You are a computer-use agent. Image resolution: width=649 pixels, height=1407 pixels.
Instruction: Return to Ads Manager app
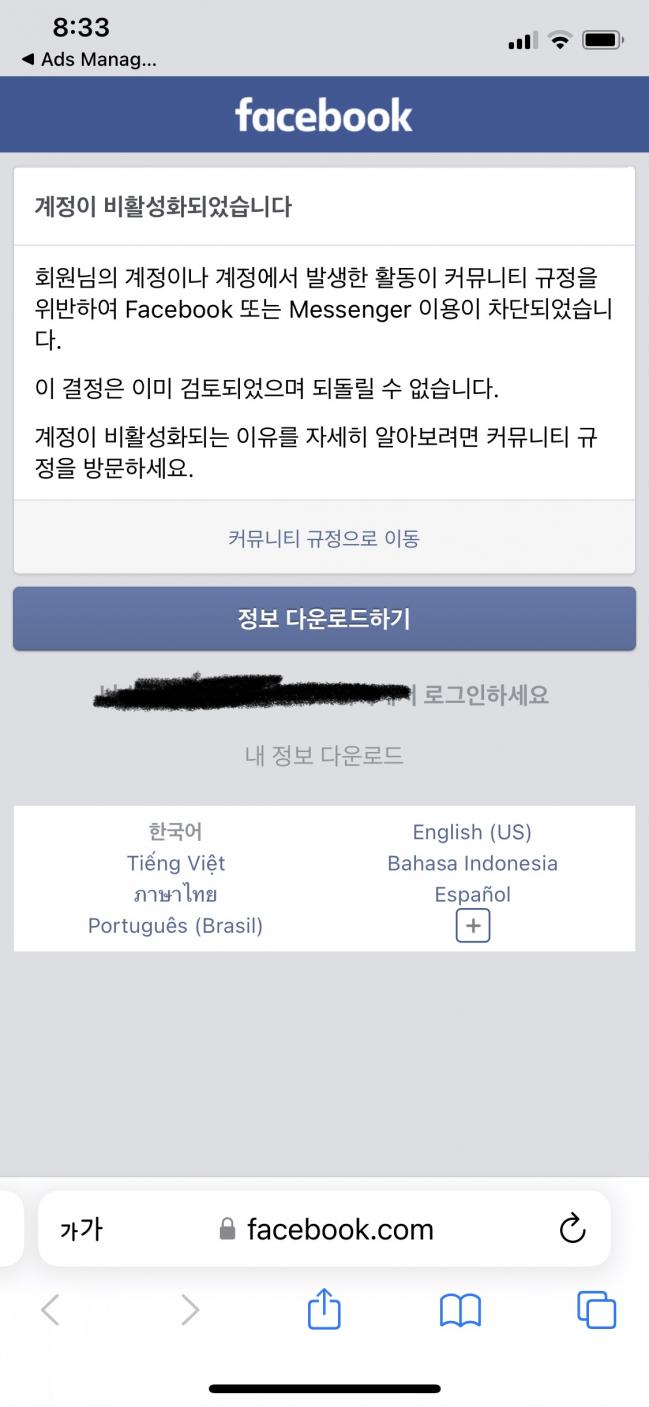pos(89,59)
